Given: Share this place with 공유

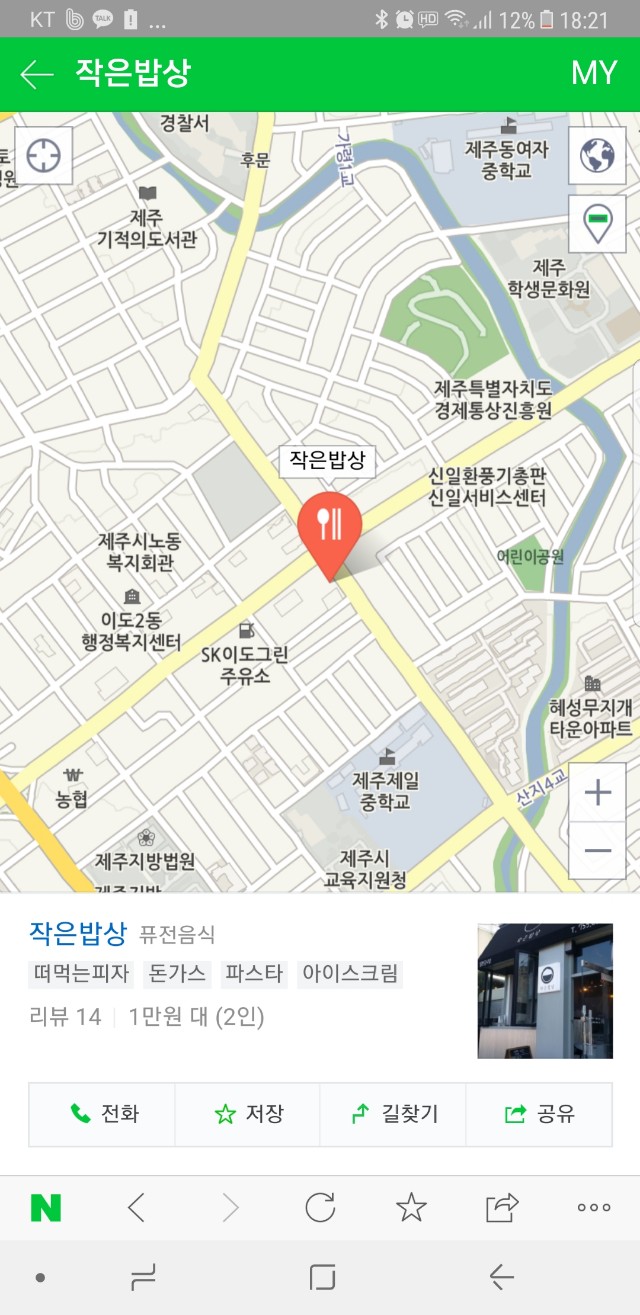Looking at the screenshot, I should pyautogui.click(x=539, y=1114).
